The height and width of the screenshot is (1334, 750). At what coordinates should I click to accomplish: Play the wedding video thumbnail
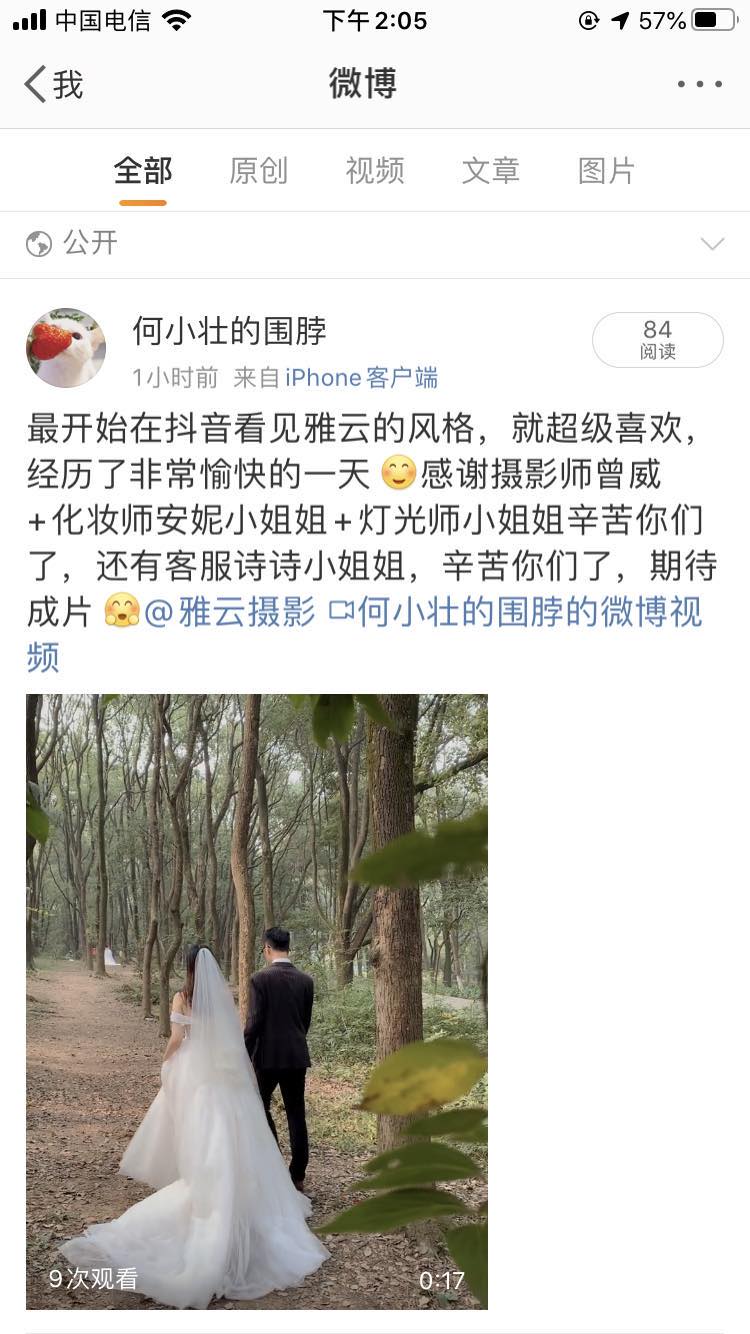[257, 1000]
